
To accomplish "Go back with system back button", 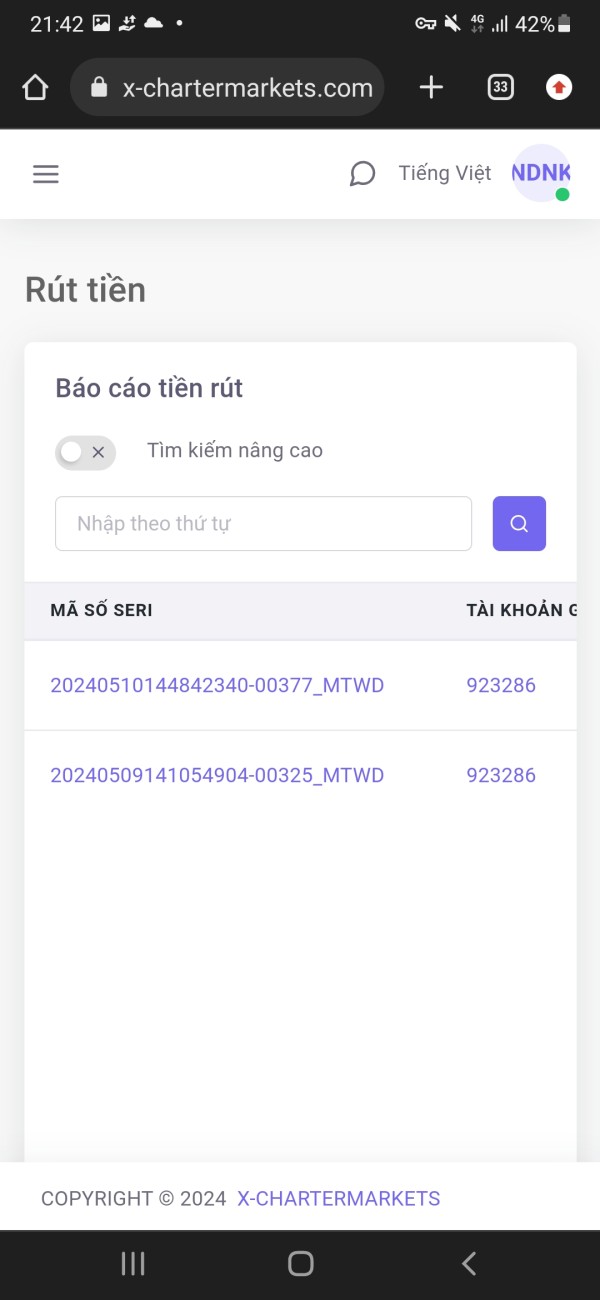I will click(x=469, y=1263).
